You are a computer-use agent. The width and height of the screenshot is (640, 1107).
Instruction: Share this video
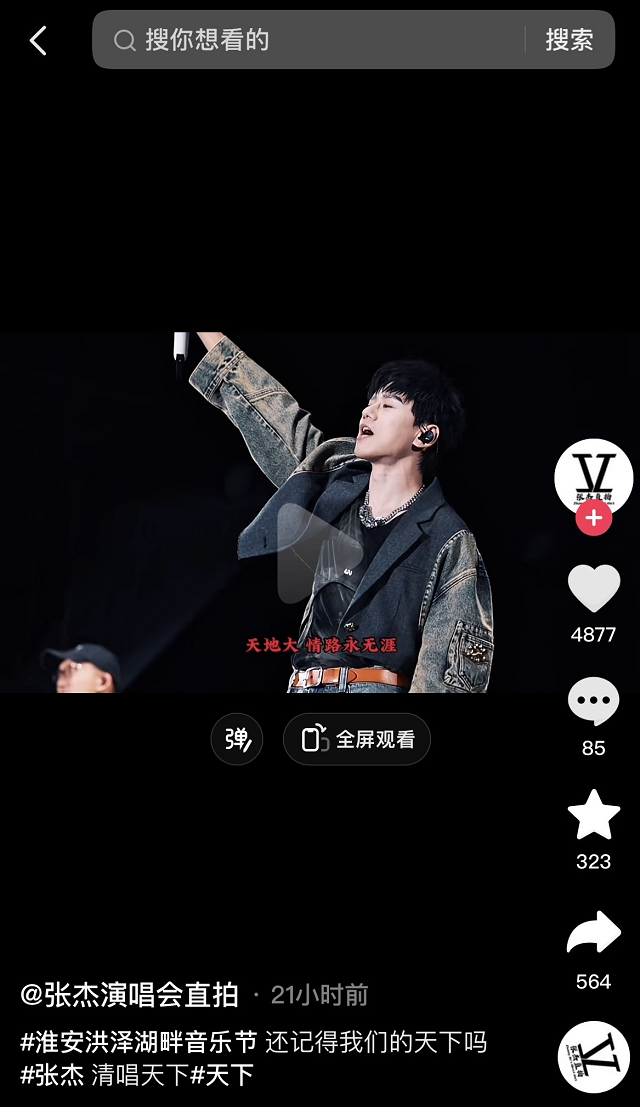point(593,934)
